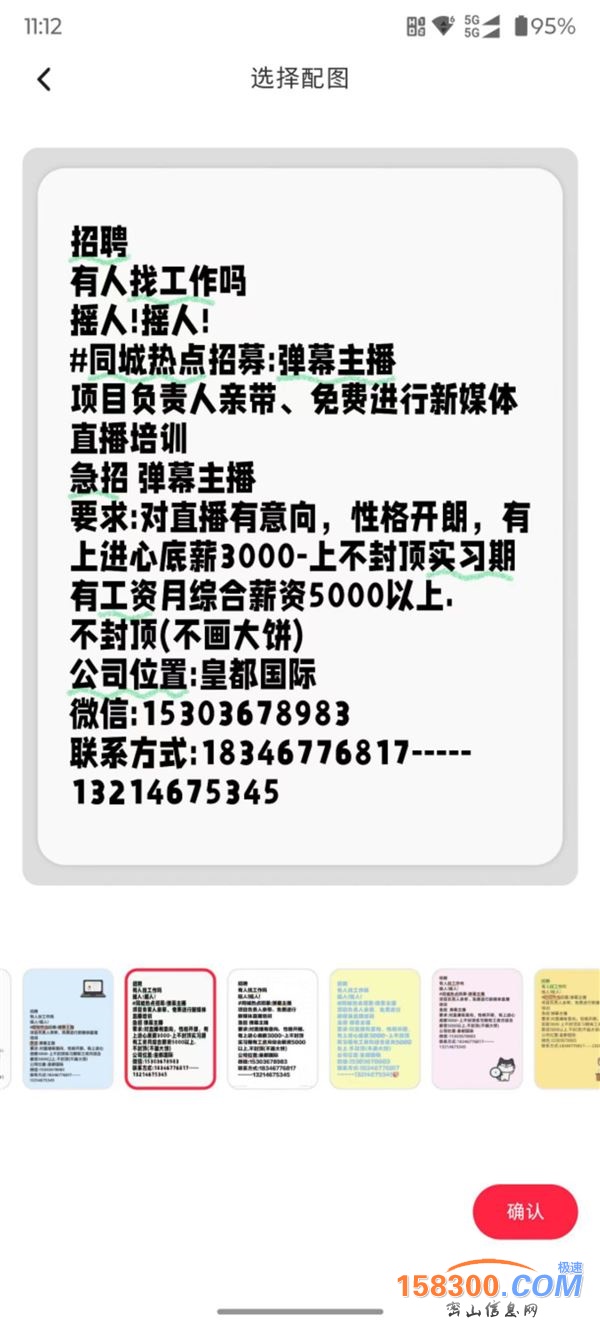The image size is (600, 1328).
Task: Choose the yellow template with blue text
Action: click(375, 1028)
